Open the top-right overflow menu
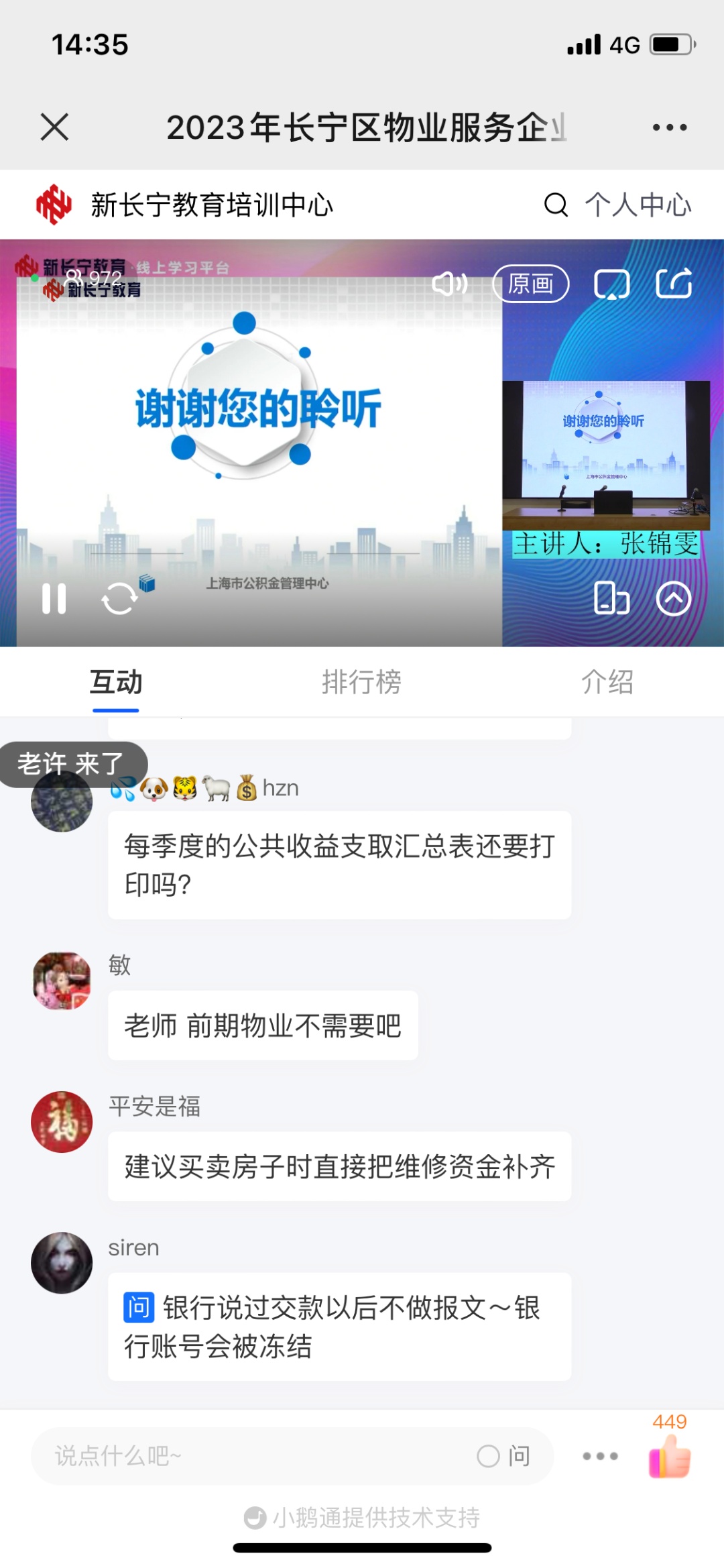Viewport: 724px width, 1568px height. tap(669, 127)
